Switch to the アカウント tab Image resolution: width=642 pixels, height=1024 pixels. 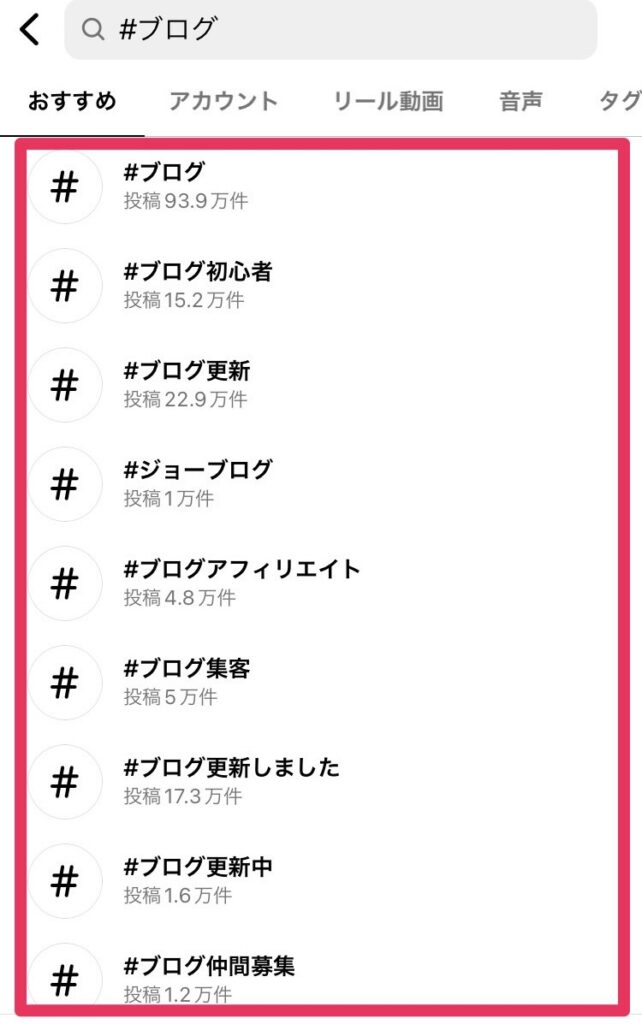(223, 101)
